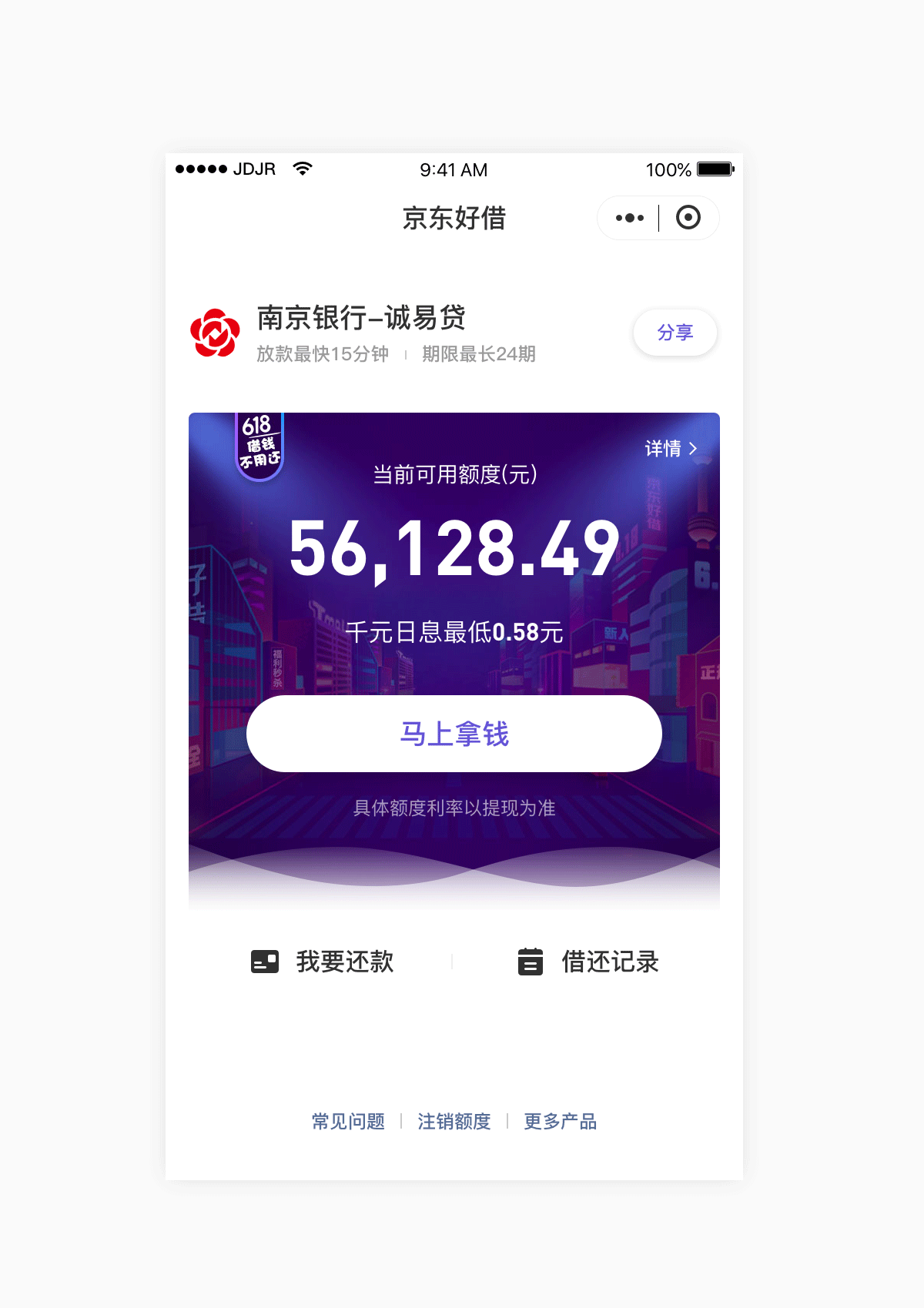Tap the 分享 share button
Image resolution: width=924 pixels, height=1308 pixels.
[675, 333]
